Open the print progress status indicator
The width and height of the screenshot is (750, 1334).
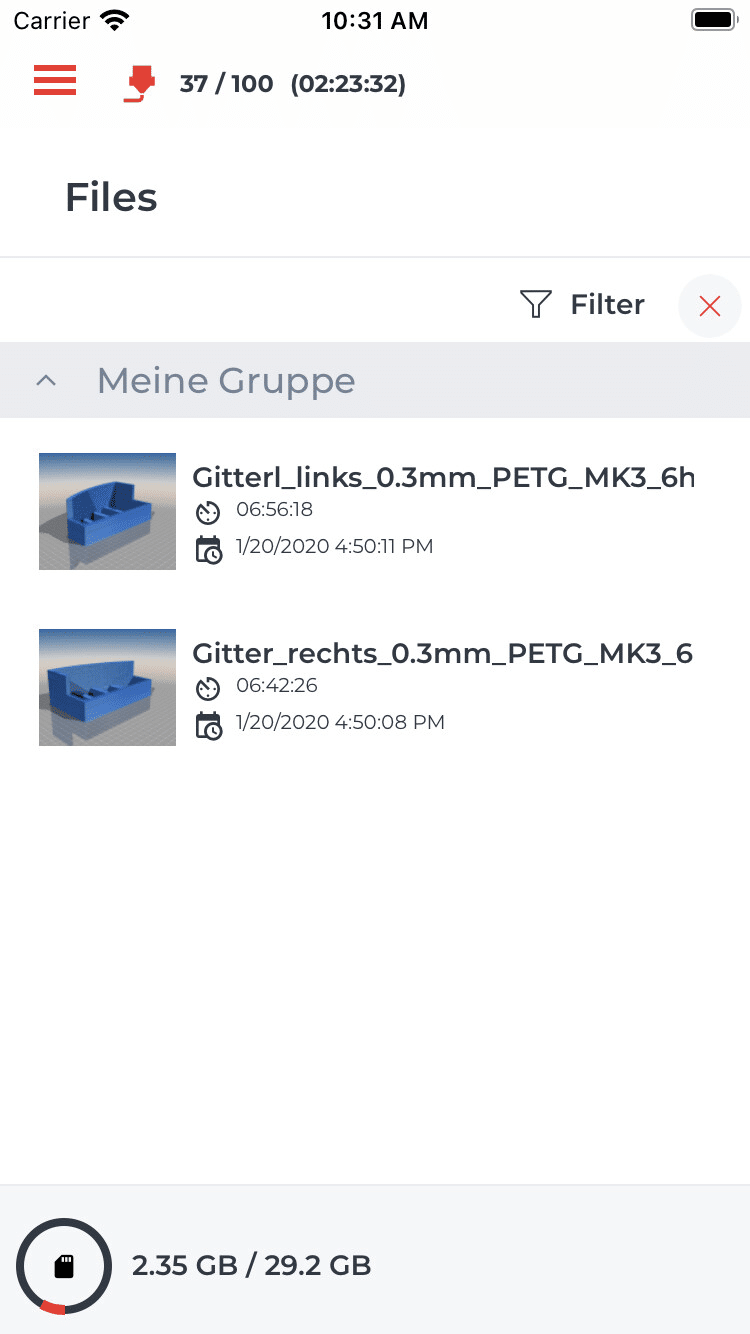[x=265, y=84]
